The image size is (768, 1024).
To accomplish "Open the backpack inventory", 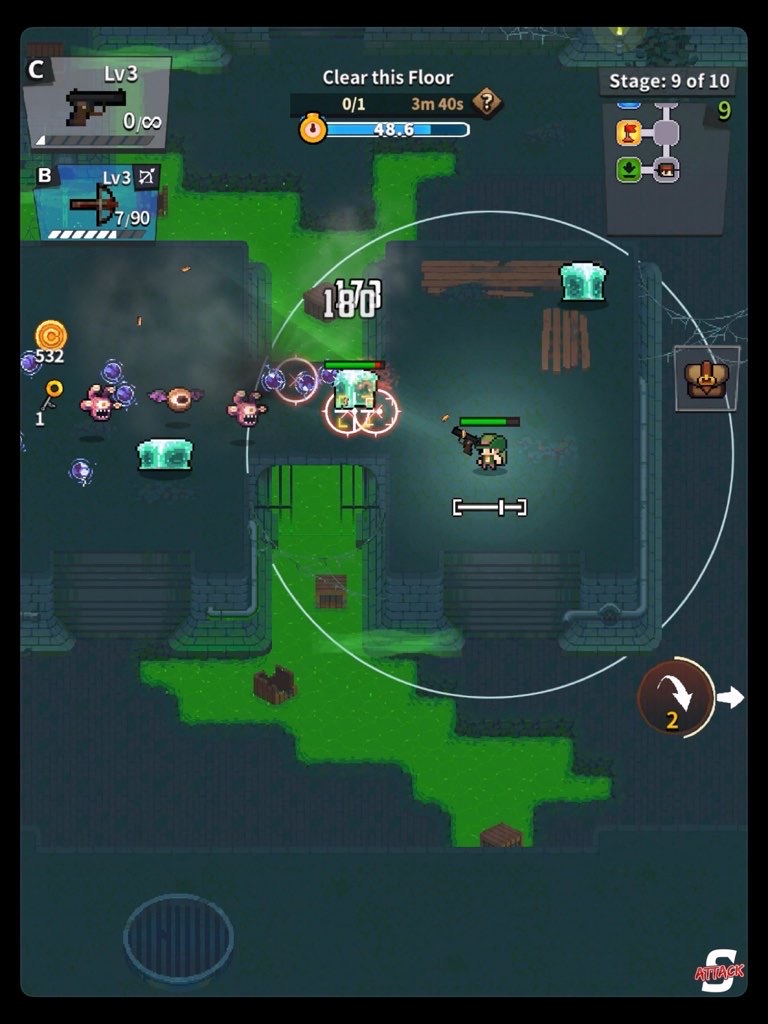I will 707,379.
